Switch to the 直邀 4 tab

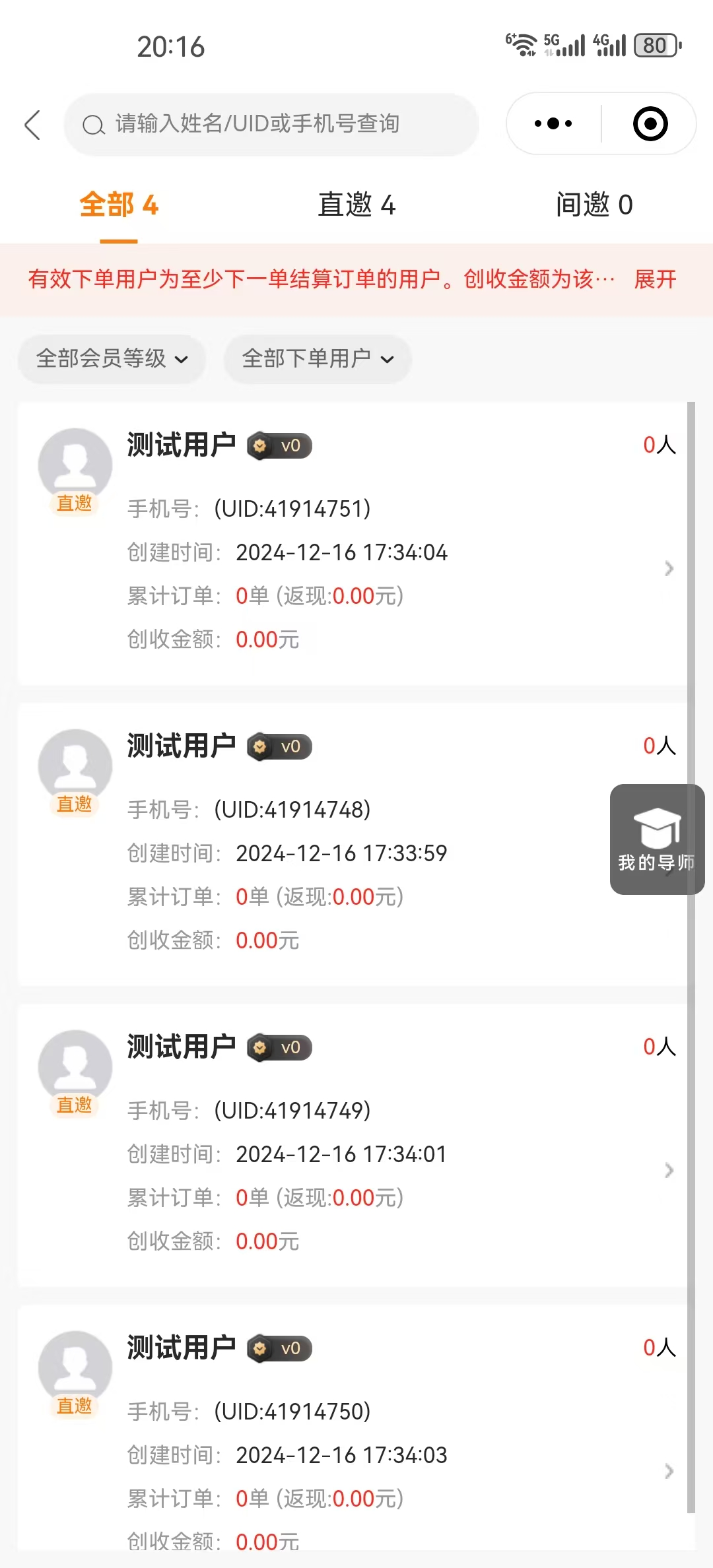click(356, 205)
